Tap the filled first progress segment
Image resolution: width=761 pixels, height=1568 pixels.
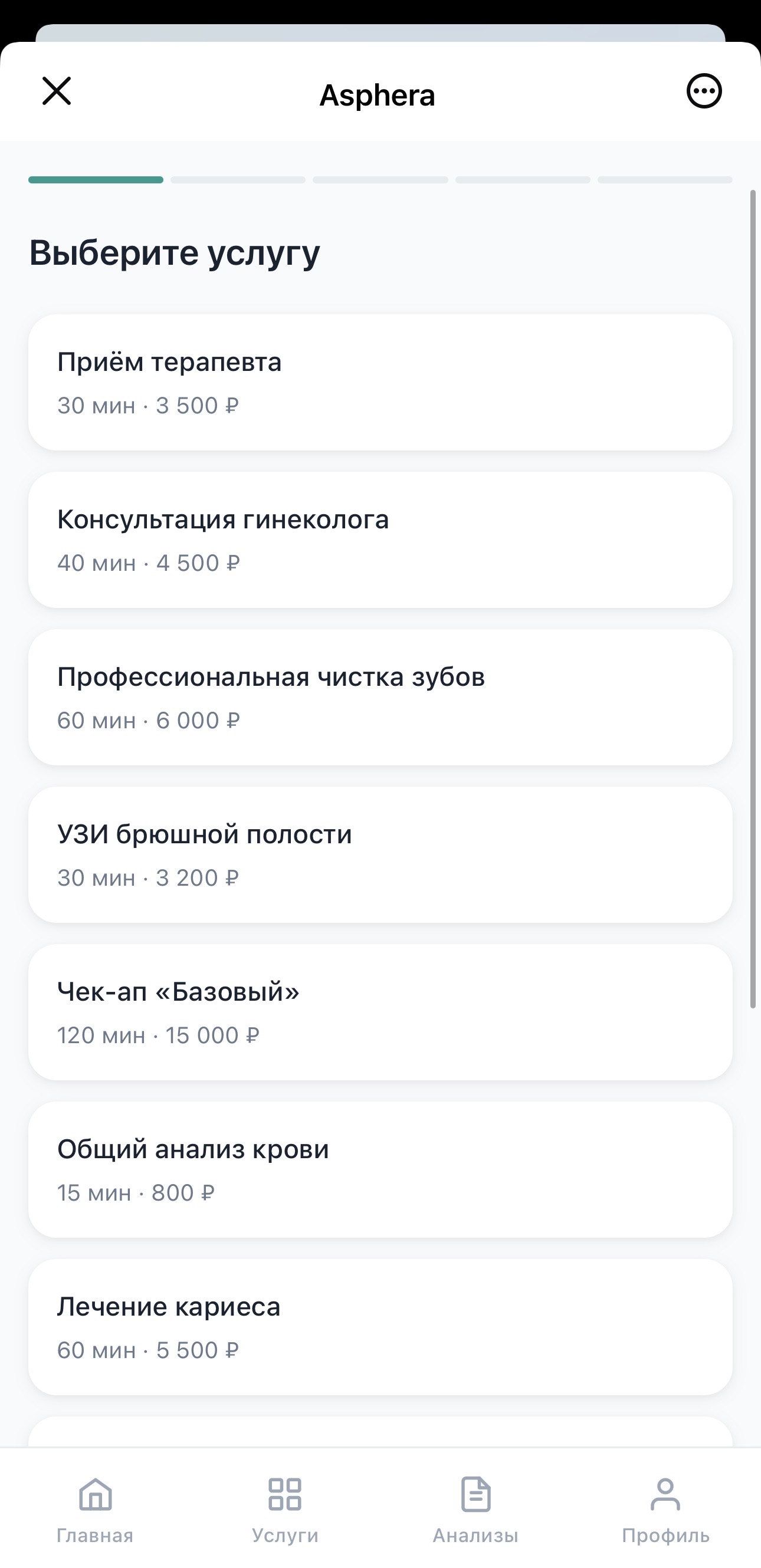(96, 180)
